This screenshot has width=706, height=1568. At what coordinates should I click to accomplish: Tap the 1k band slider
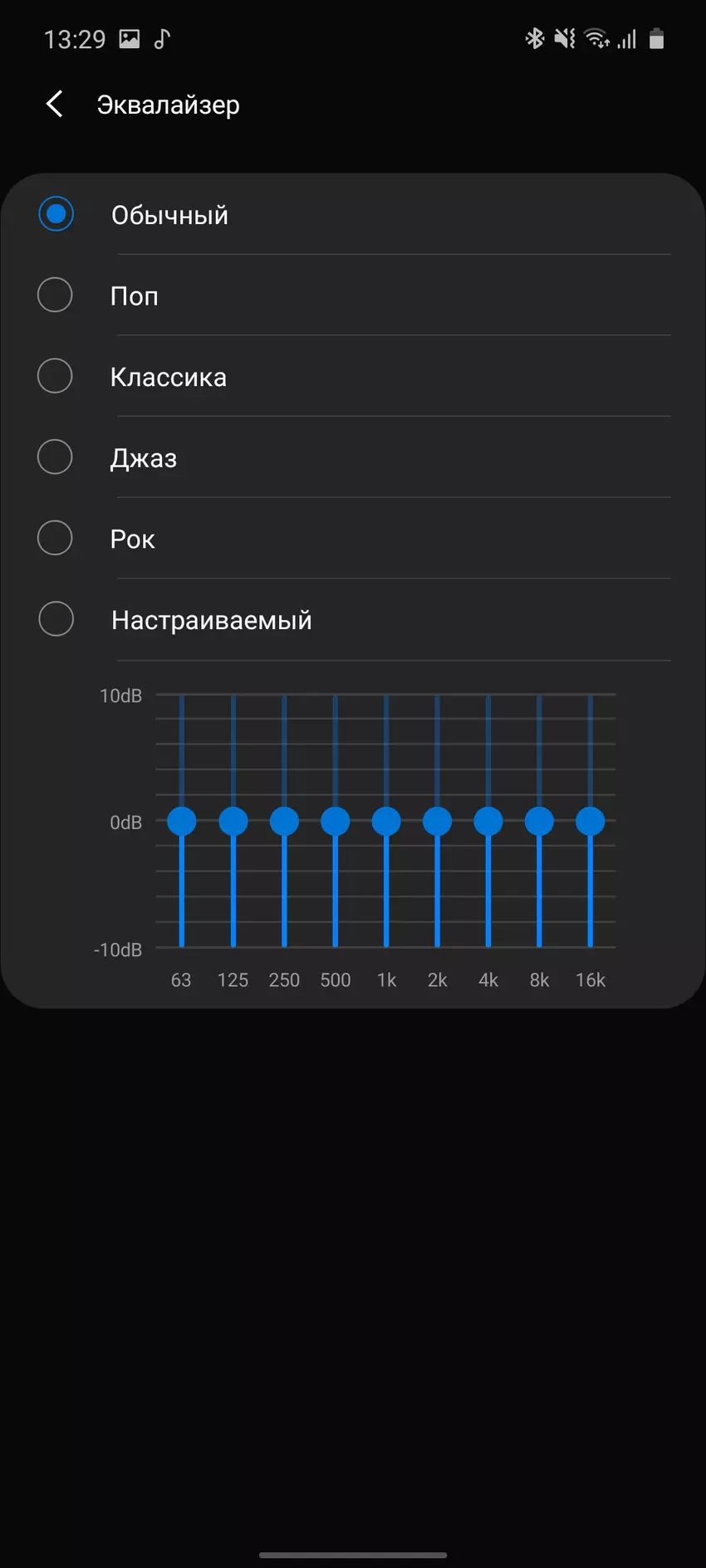pos(386,822)
